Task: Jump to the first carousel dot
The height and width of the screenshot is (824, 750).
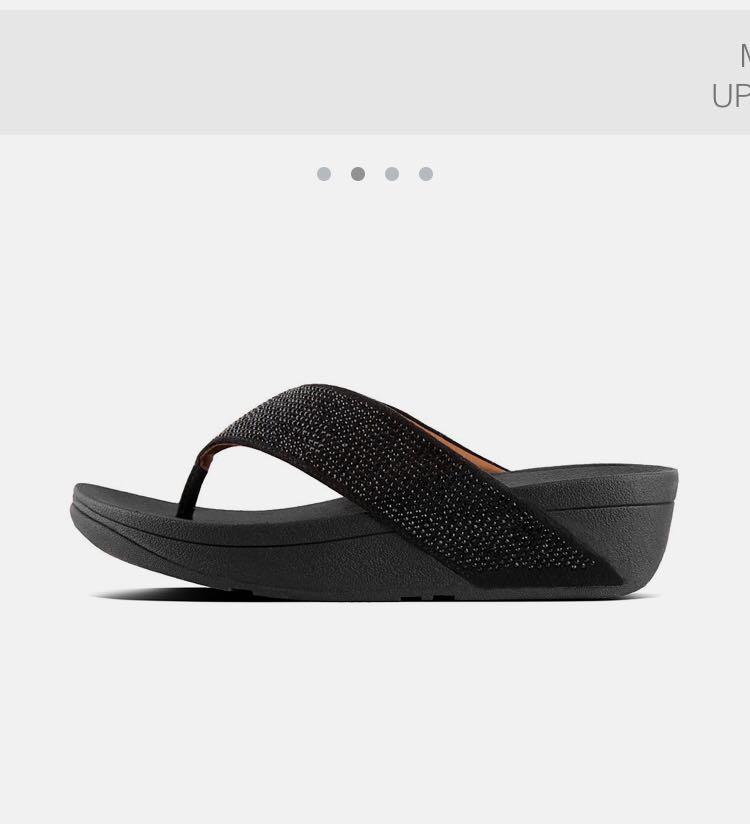Action: [324, 174]
